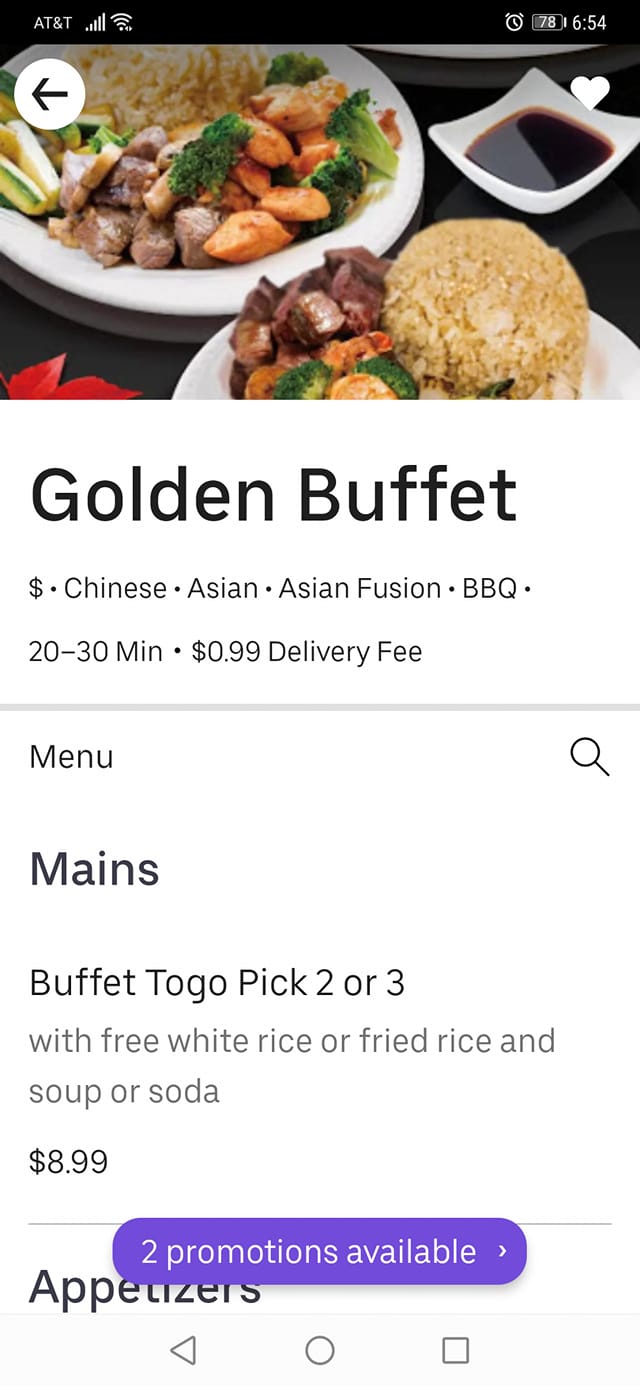Open the system recent apps view

[x=455, y=1350]
